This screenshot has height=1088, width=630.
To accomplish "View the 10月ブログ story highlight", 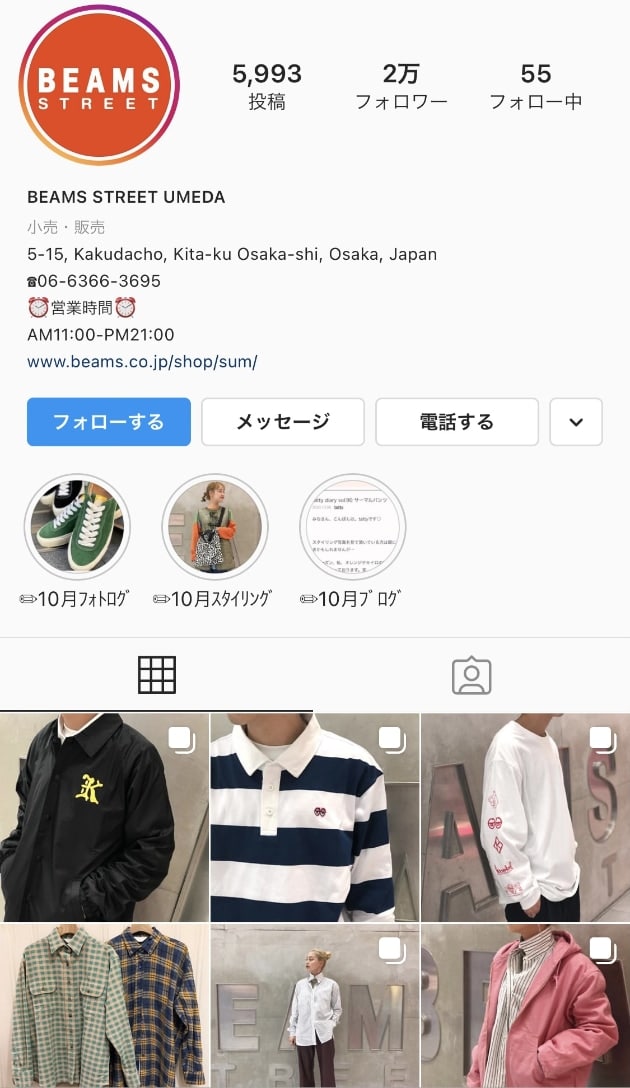I will coord(352,527).
